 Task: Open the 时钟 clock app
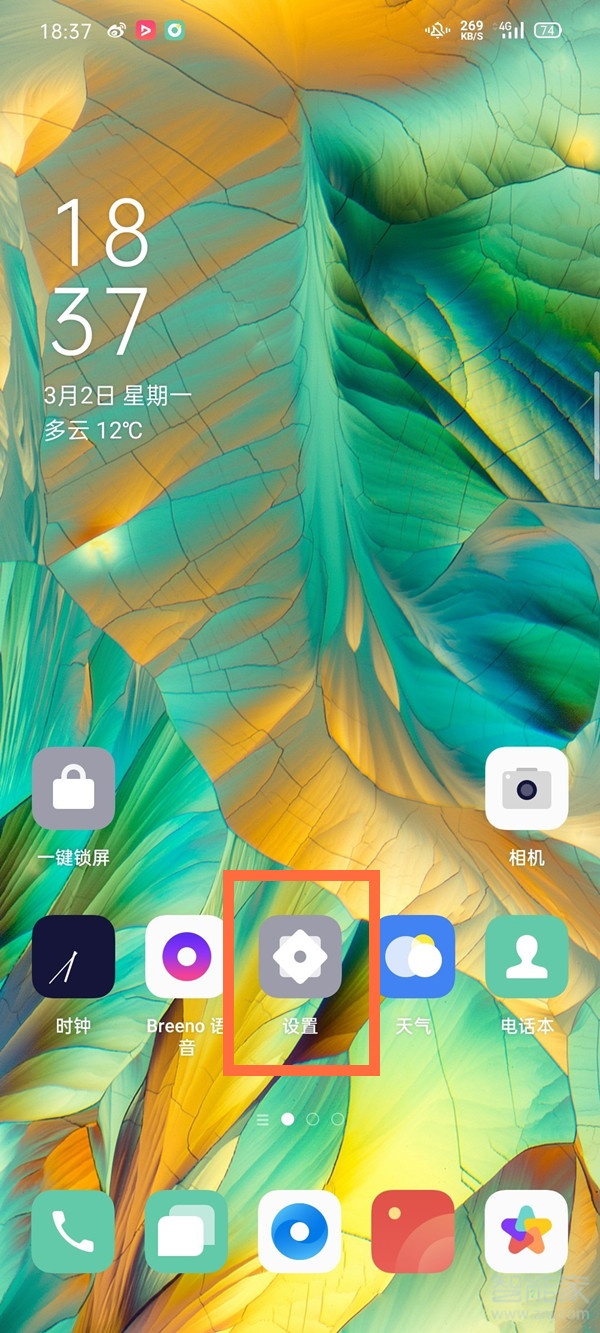[x=73, y=957]
